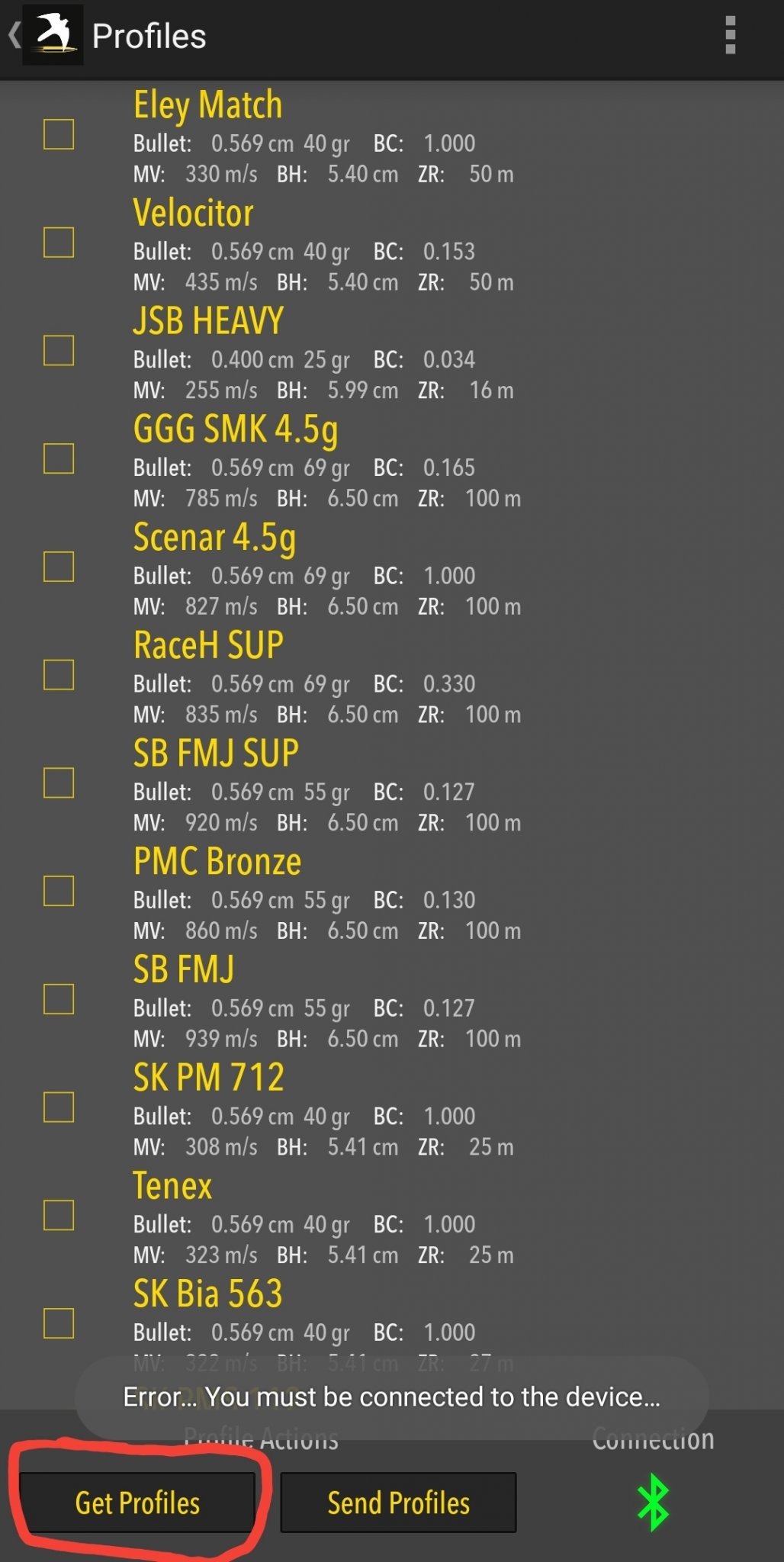Image resolution: width=784 pixels, height=1562 pixels.
Task: Tap the Send Profiles button
Action: (398, 1503)
